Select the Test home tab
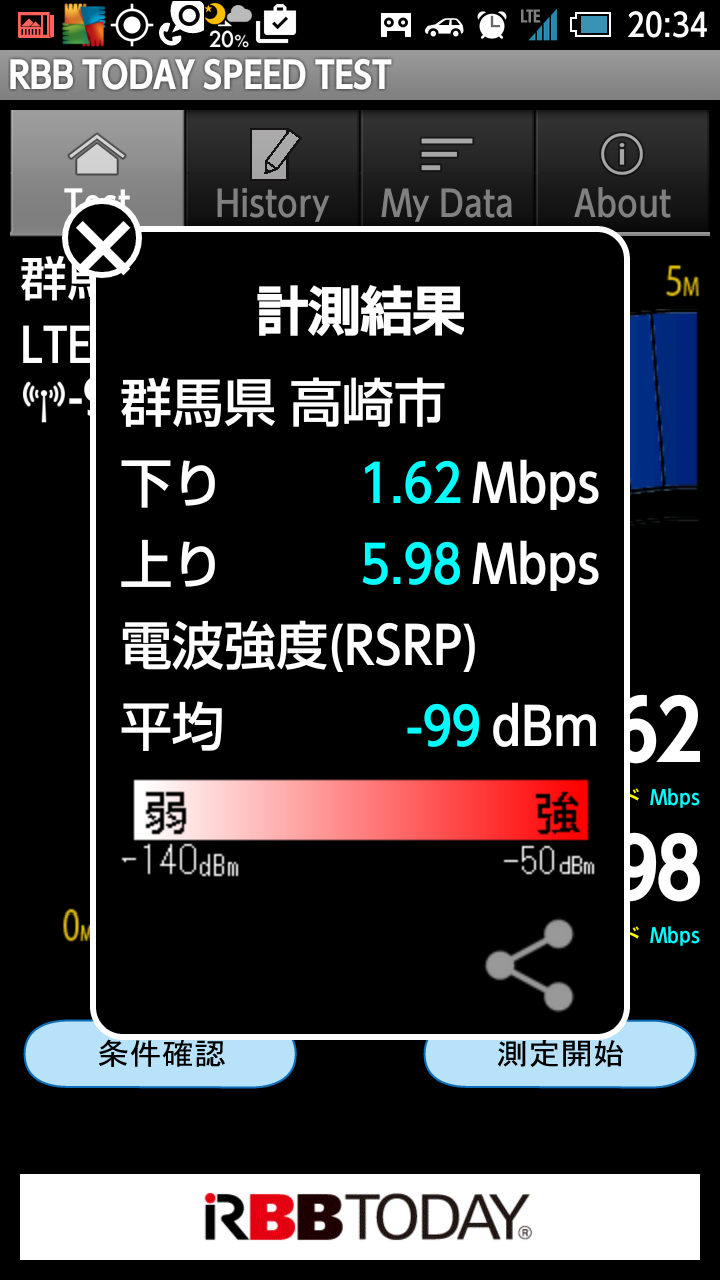 click(x=97, y=150)
